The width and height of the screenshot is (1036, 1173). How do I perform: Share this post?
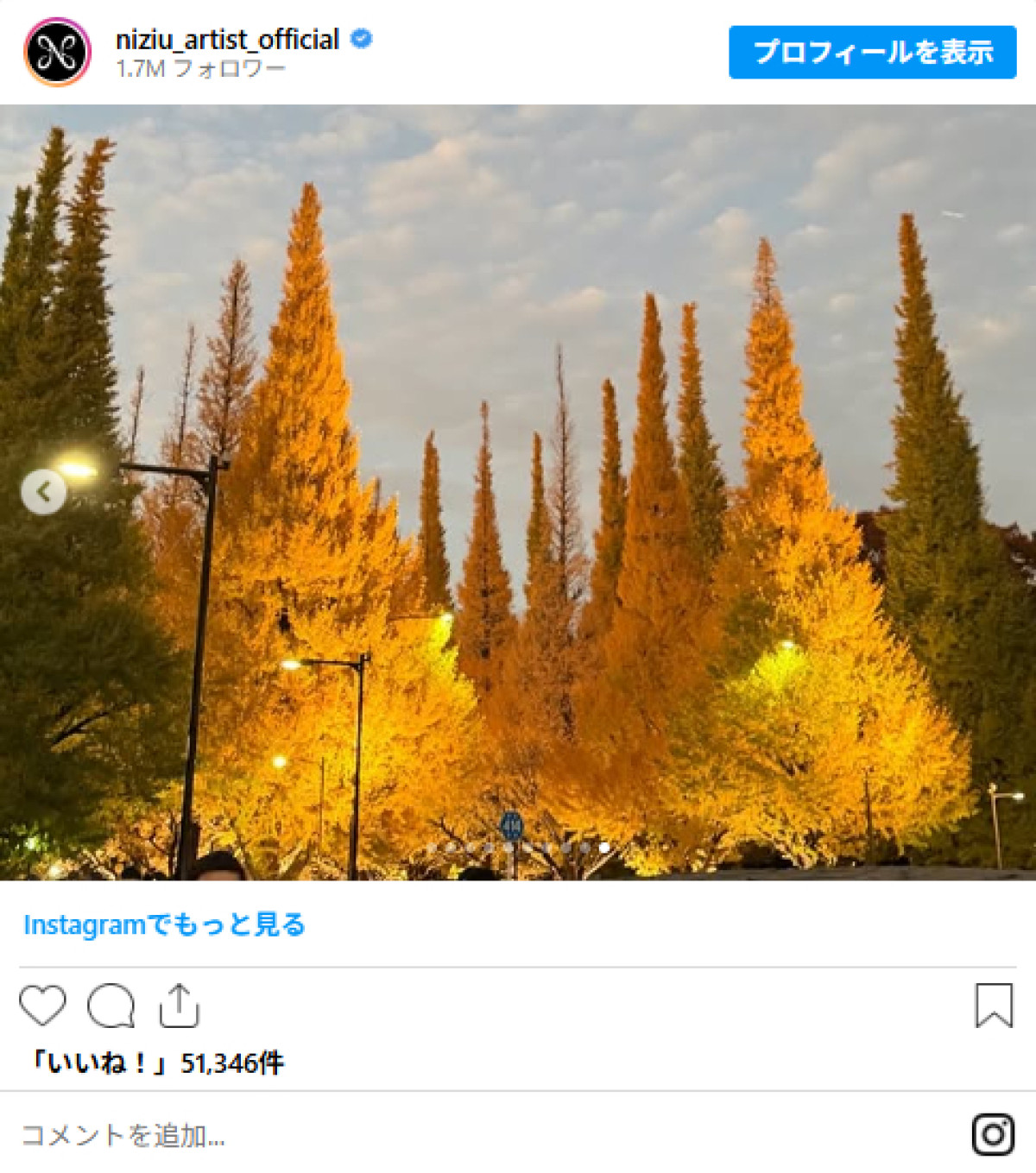pyautogui.click(x=179, y=1006)
